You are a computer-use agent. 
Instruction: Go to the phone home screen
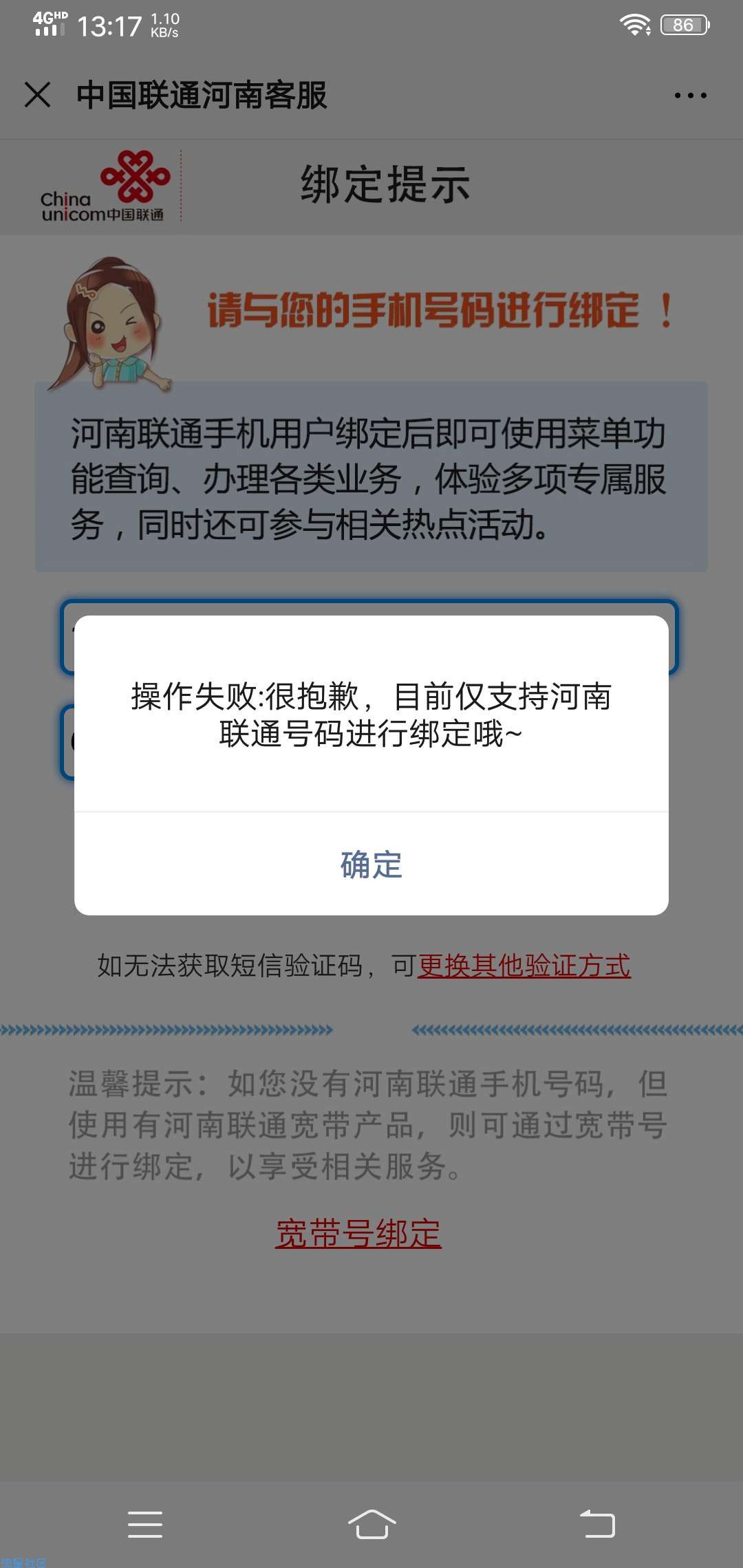pyautogui.click(x=371, y=1523)
